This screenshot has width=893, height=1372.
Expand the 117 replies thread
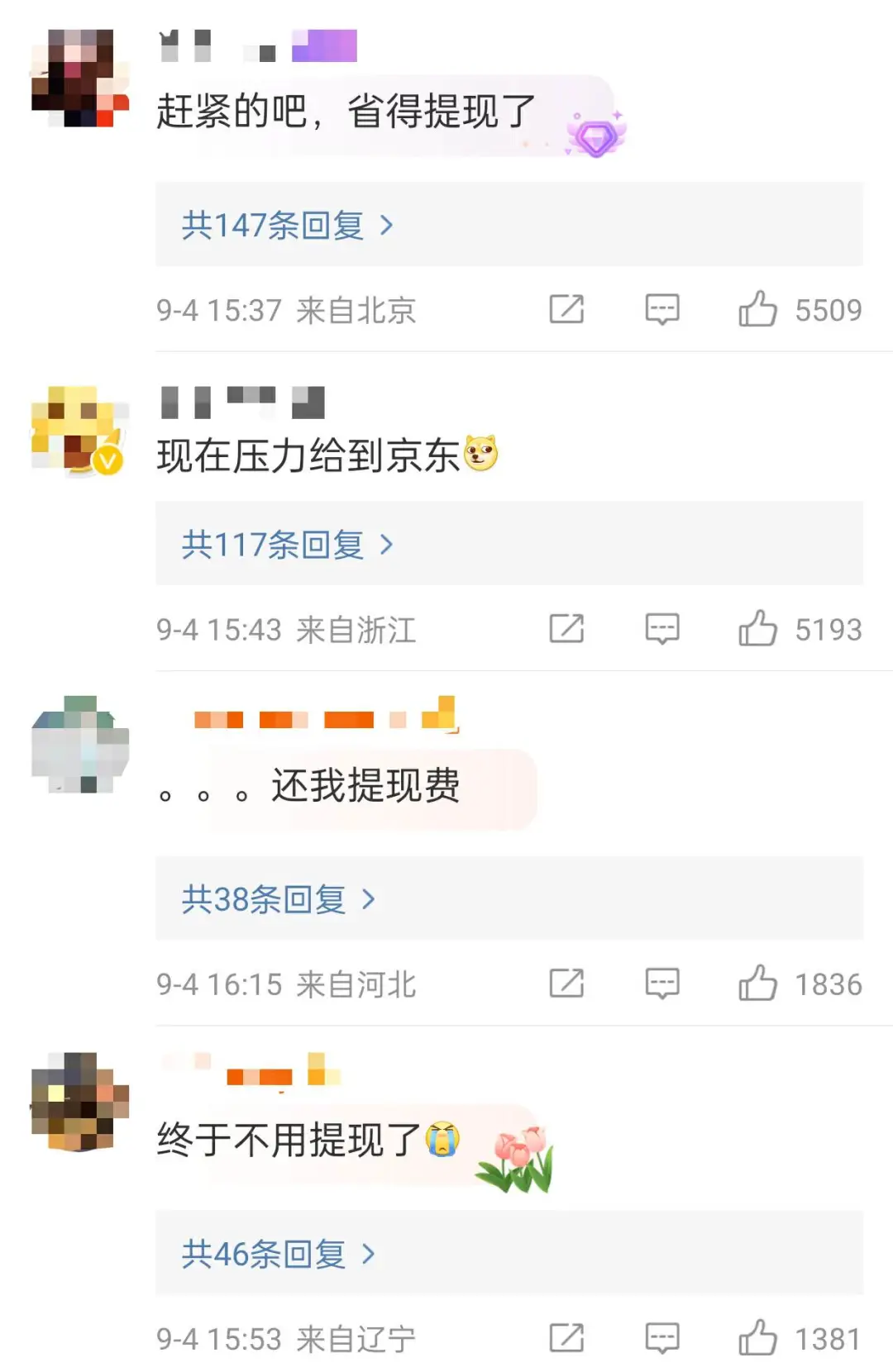click(x=287, y=544)
